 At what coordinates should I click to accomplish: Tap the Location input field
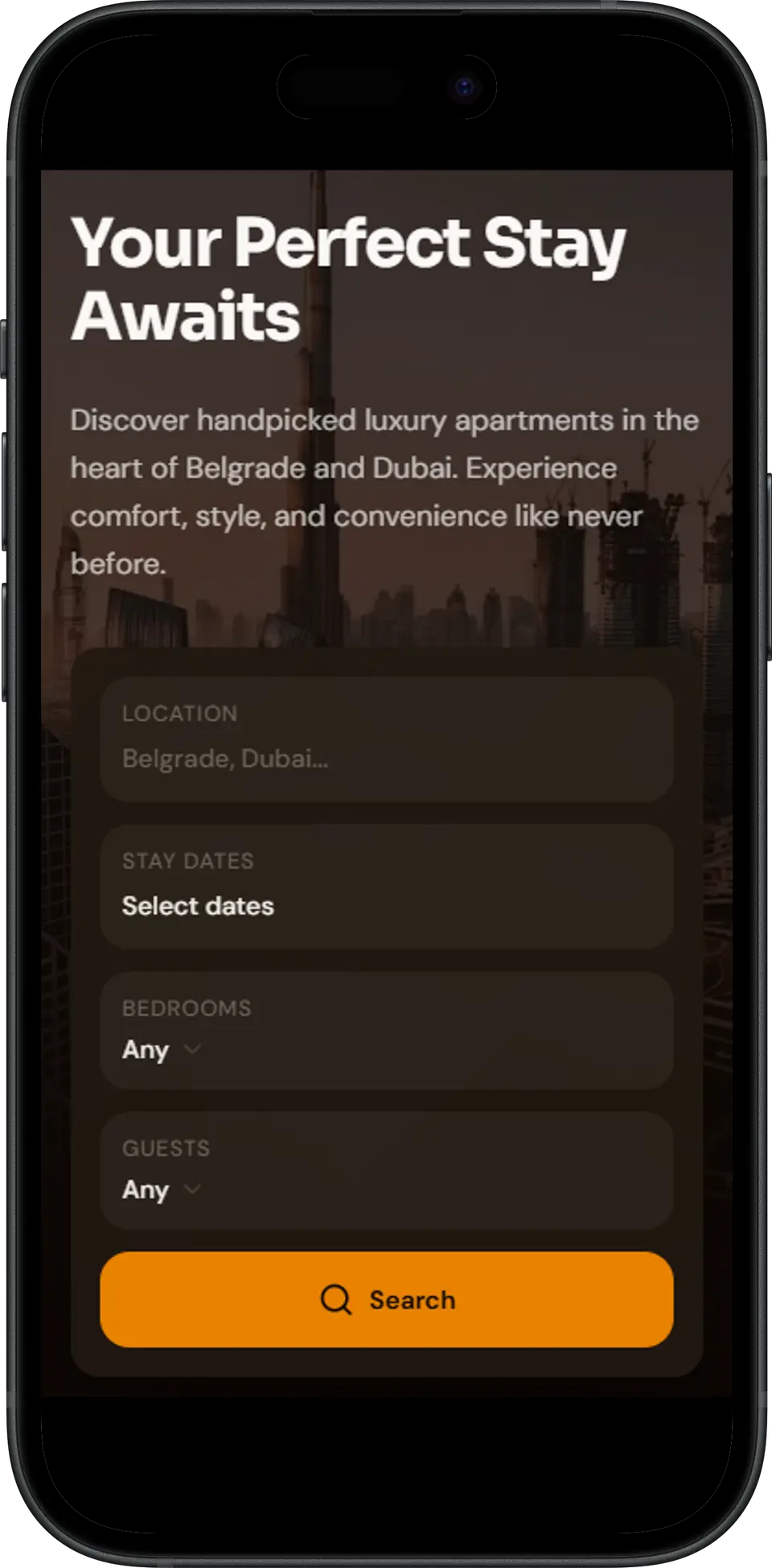pos(386,758)
